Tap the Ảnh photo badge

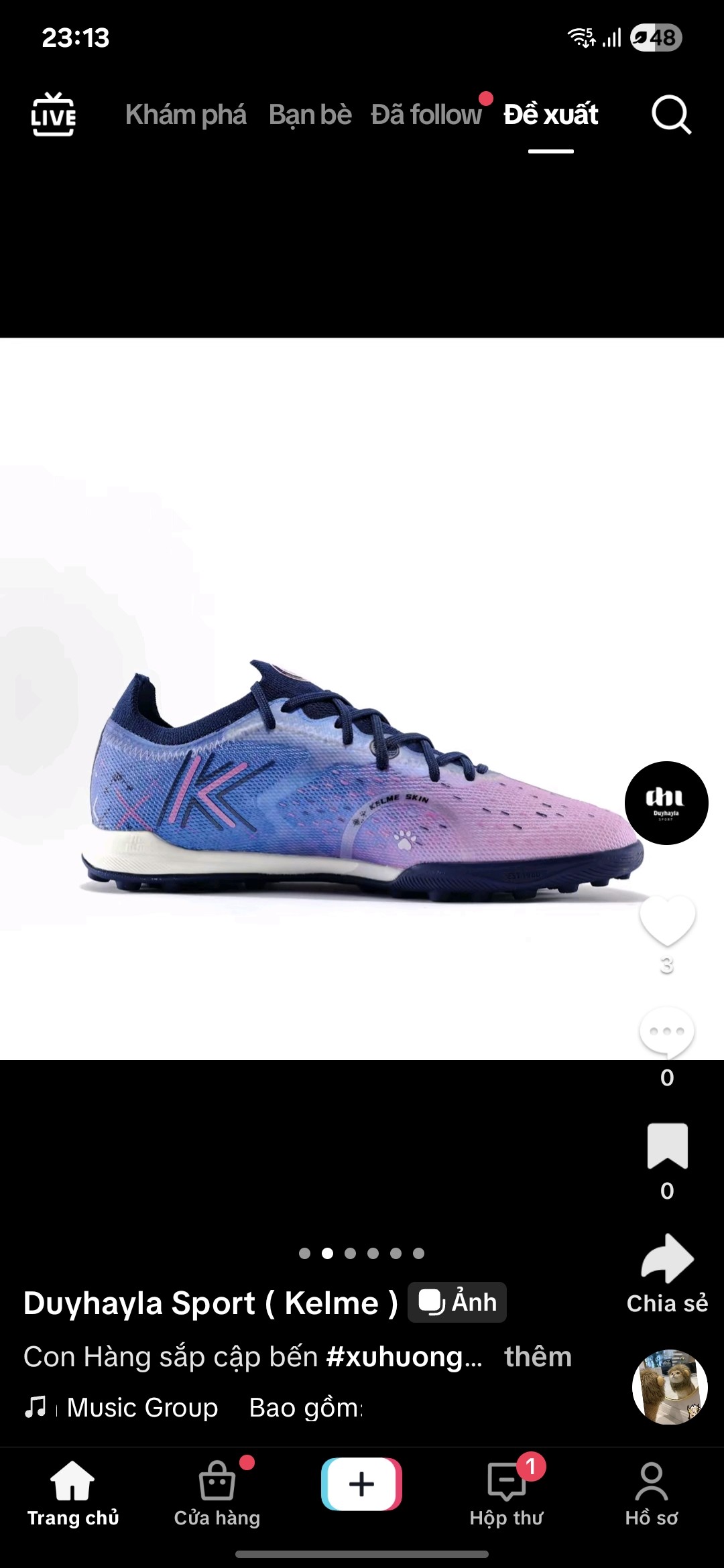(x=457, y=1303)
